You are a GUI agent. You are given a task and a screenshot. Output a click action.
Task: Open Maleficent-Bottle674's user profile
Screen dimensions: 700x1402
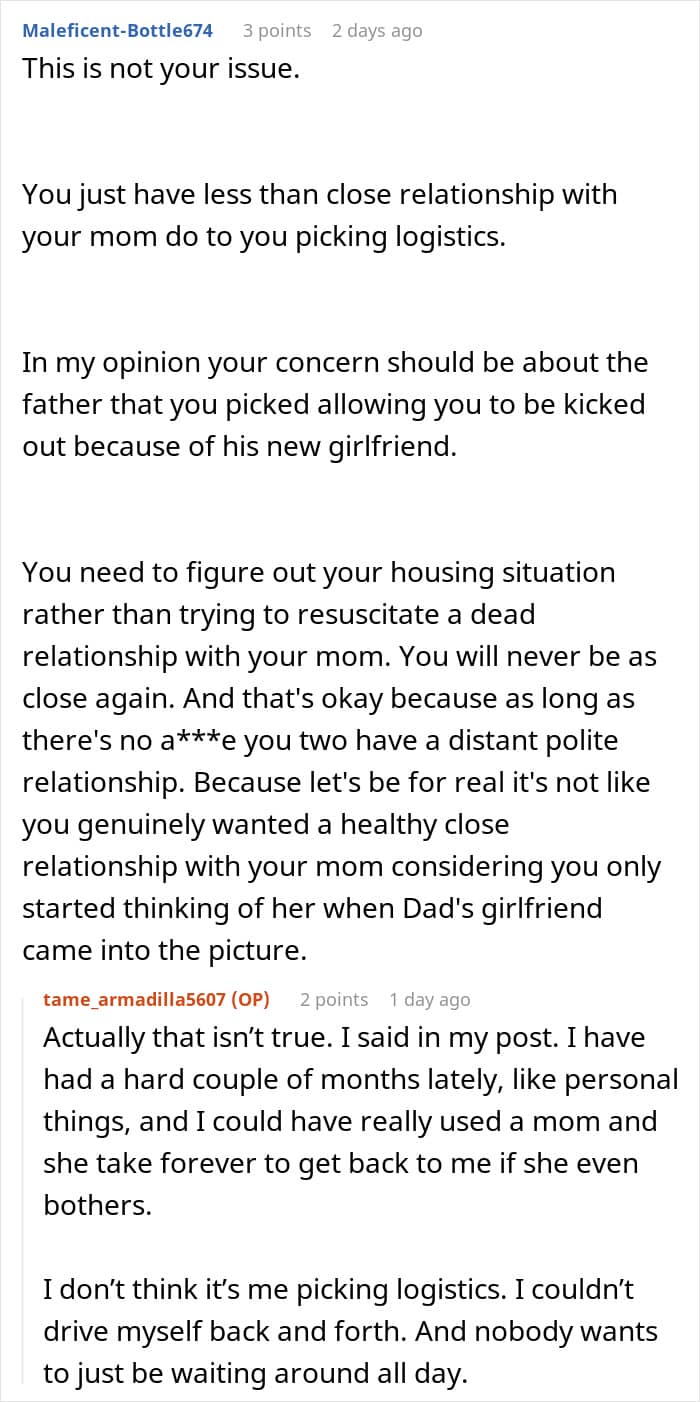(x=117, y=31)
